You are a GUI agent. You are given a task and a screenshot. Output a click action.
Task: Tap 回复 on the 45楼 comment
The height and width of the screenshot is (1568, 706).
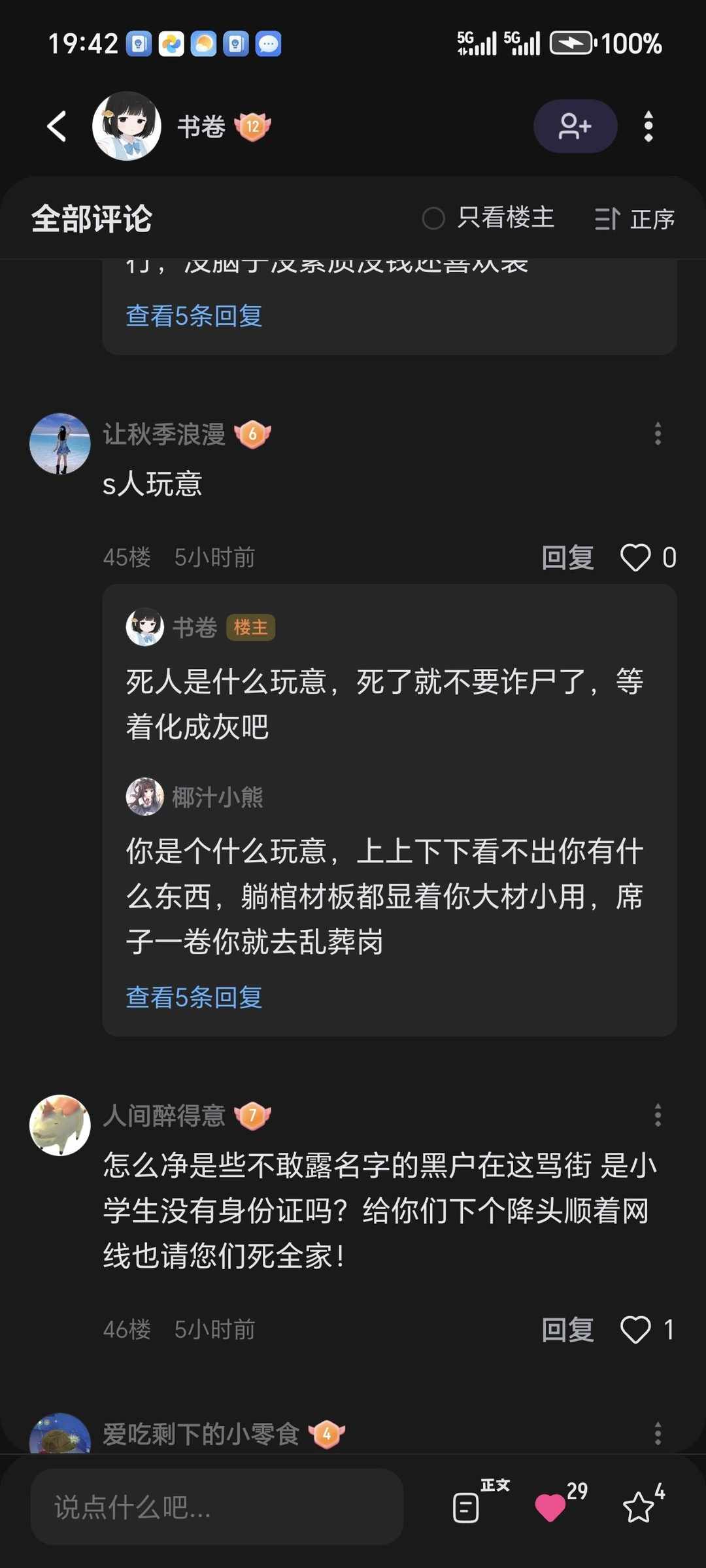point(566,558)
